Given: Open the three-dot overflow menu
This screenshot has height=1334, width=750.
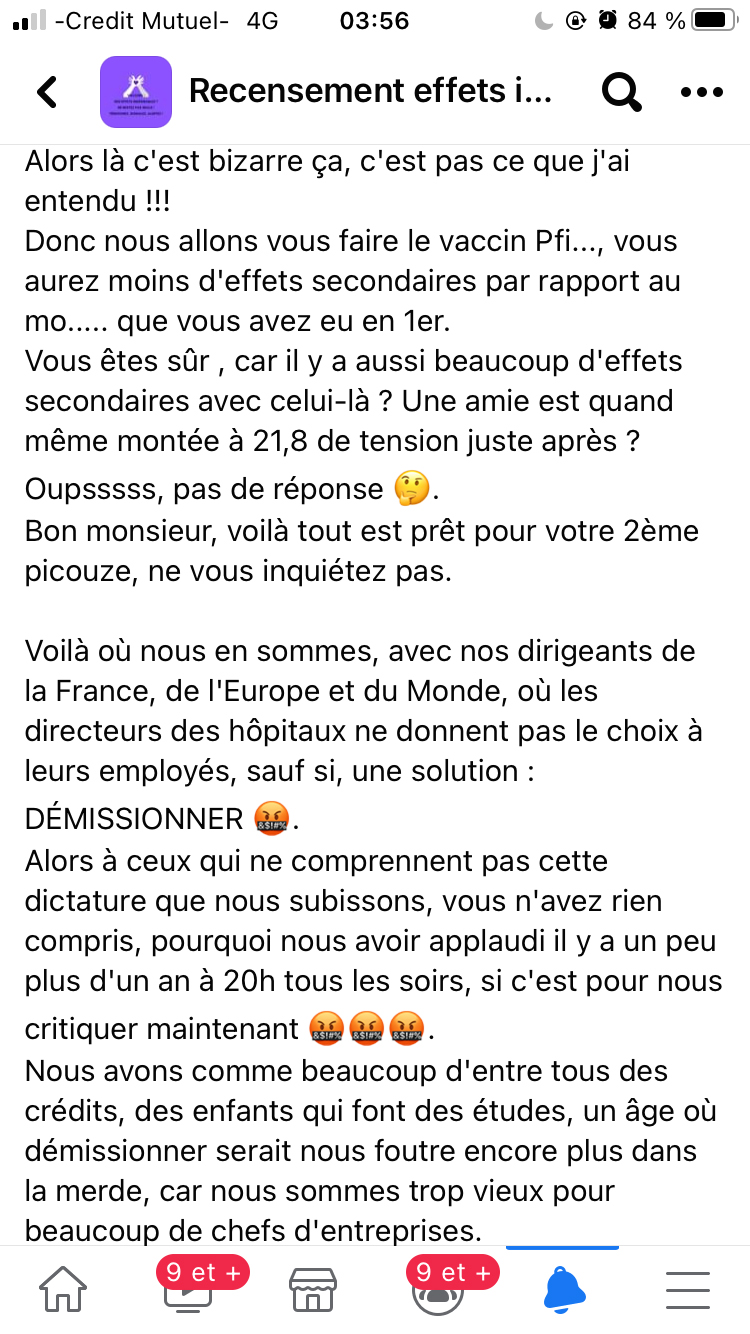Looking at the screenshot, I should click(x=700, y=92).
